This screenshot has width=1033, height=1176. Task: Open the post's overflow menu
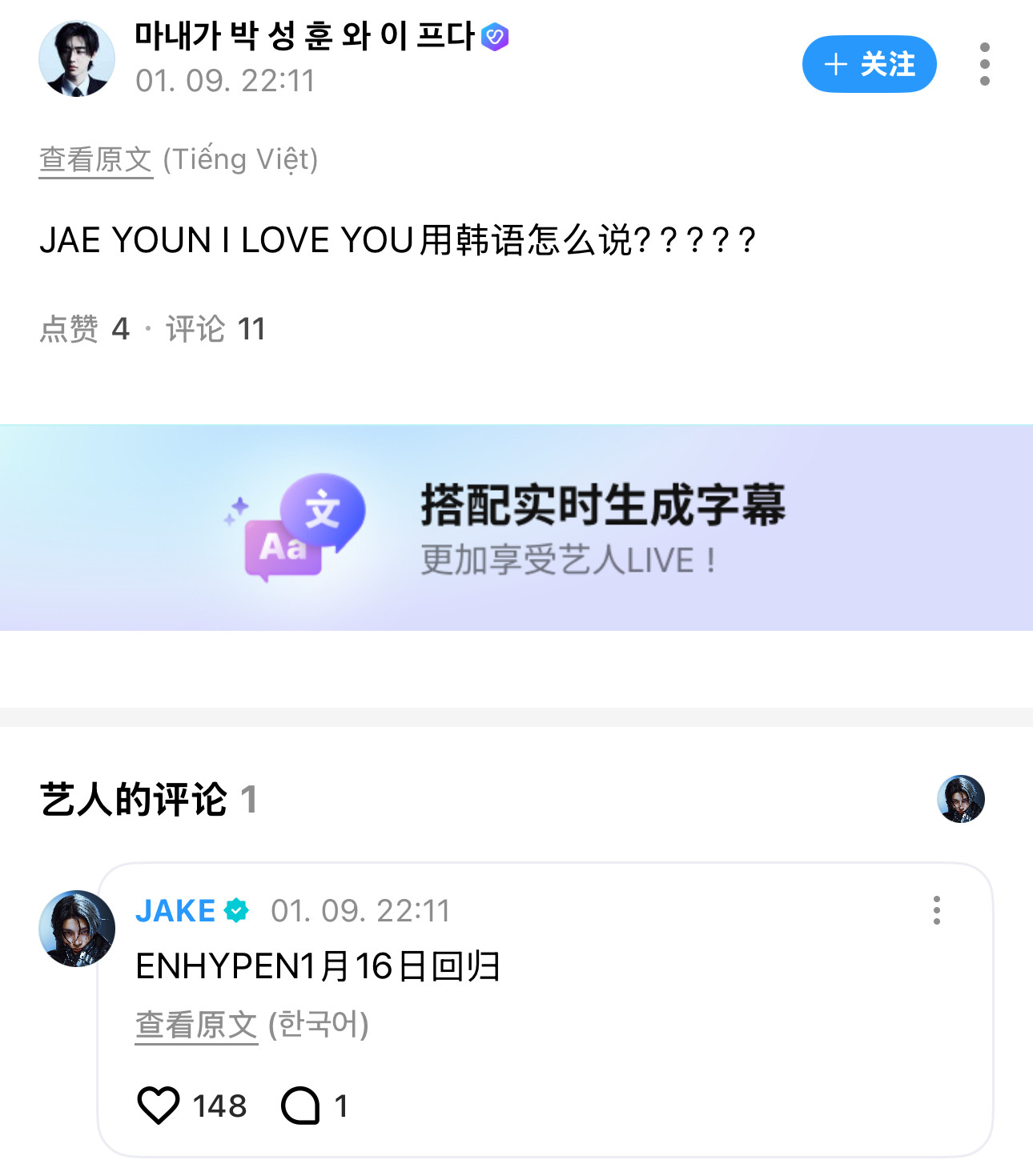click(984, 64)
